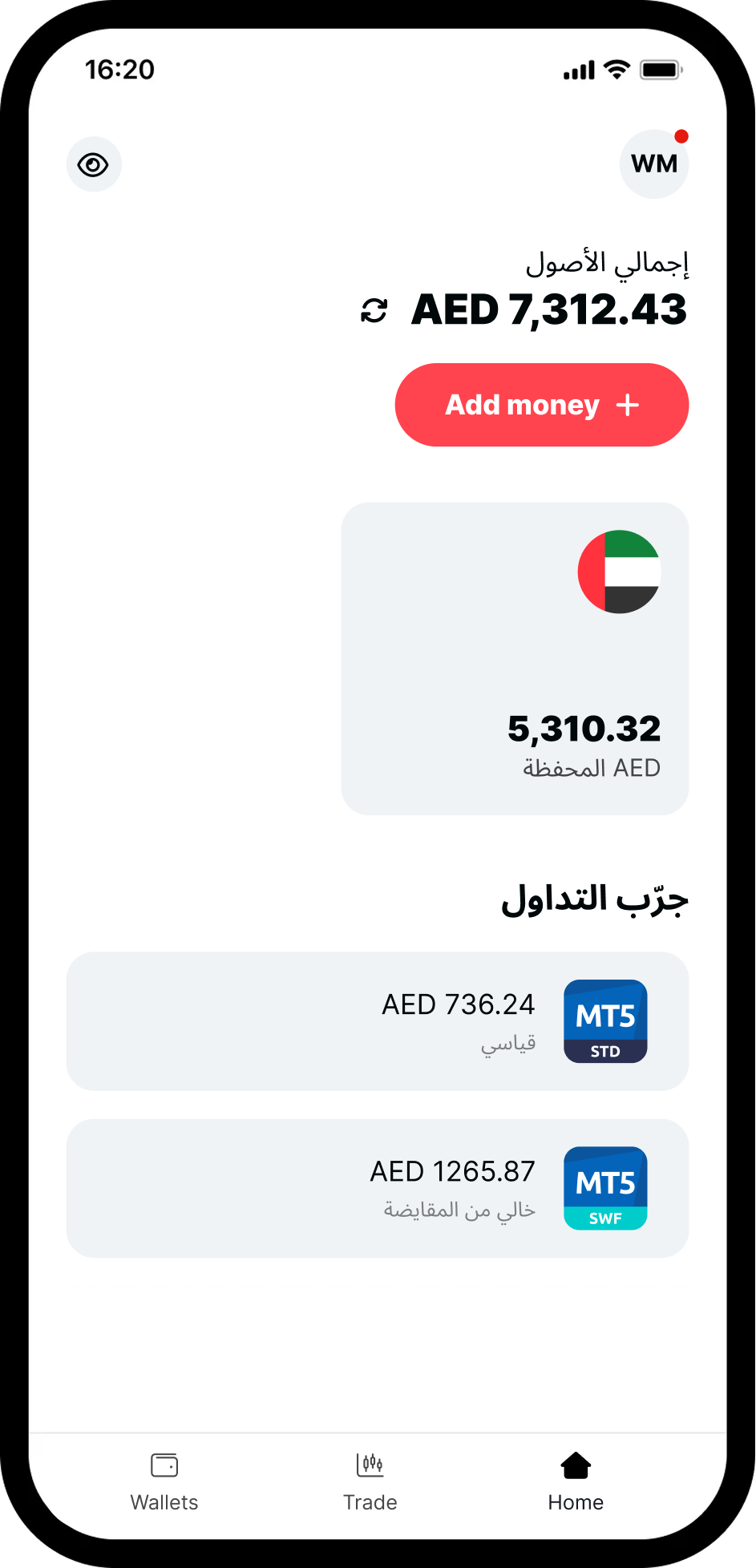Open the MT5 SWF account AED 1265.87

click(377, 1188)
